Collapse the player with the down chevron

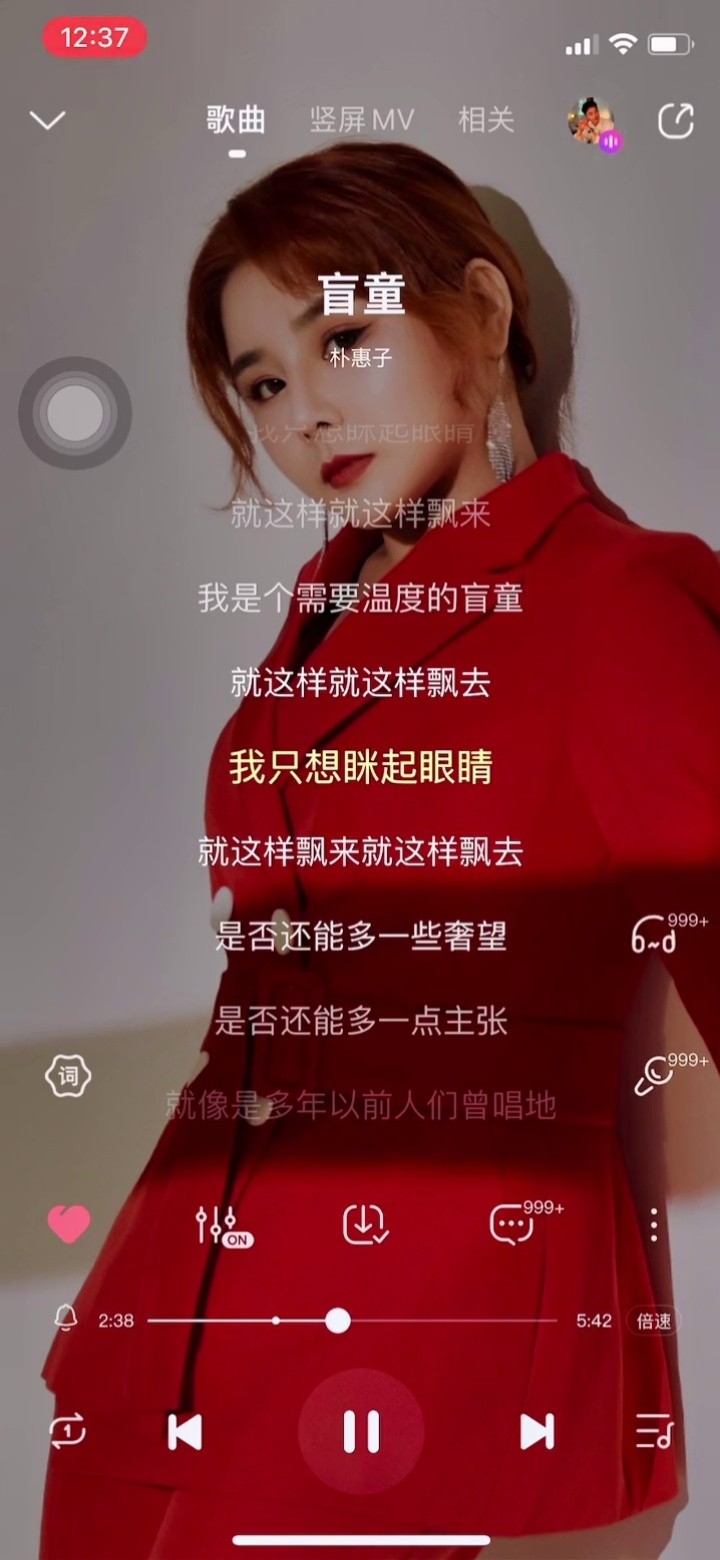click(x=46, y=118)
